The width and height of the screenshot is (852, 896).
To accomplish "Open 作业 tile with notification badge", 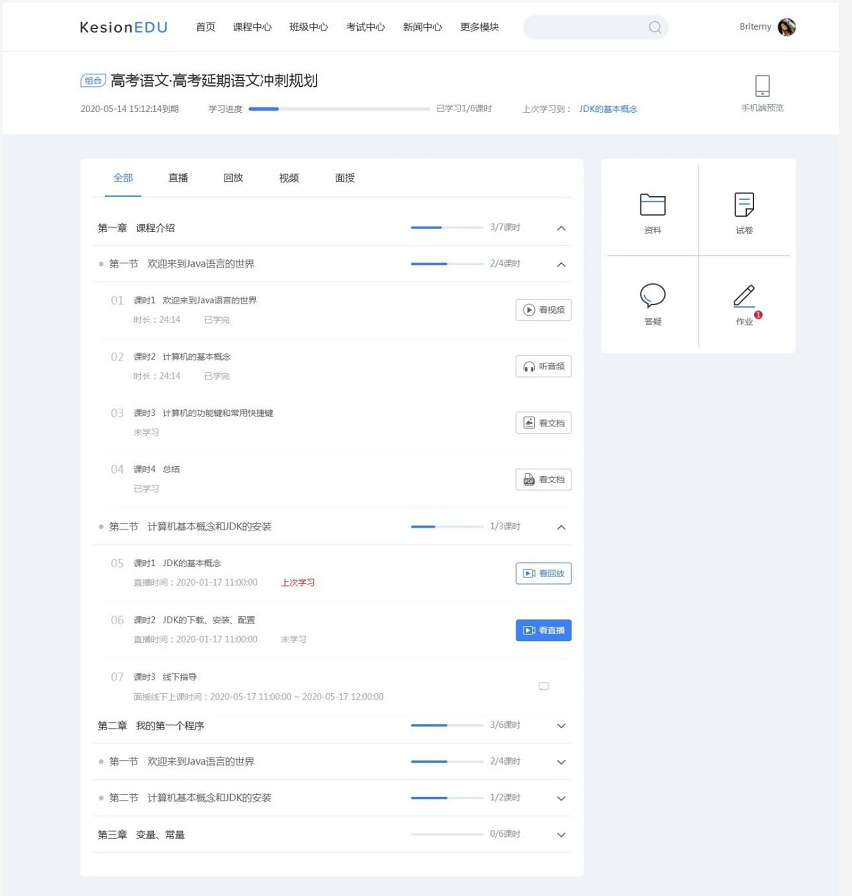I will 744,303.
